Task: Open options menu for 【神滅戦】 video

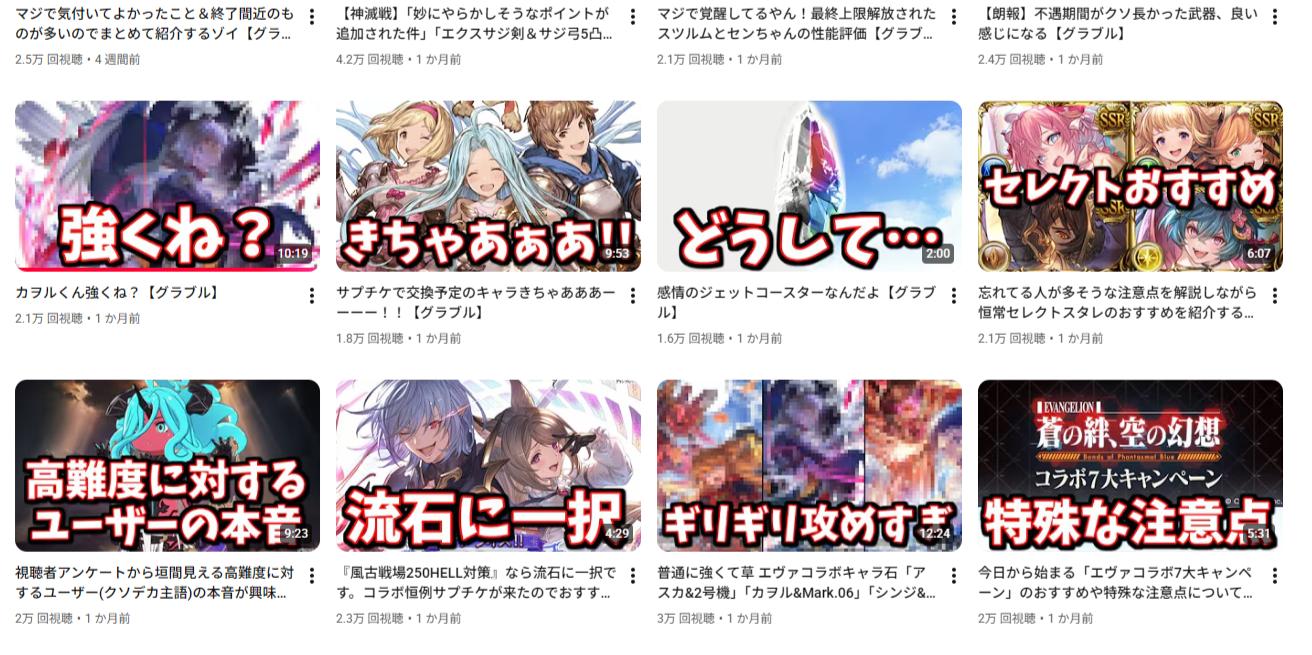Action: 633,17
